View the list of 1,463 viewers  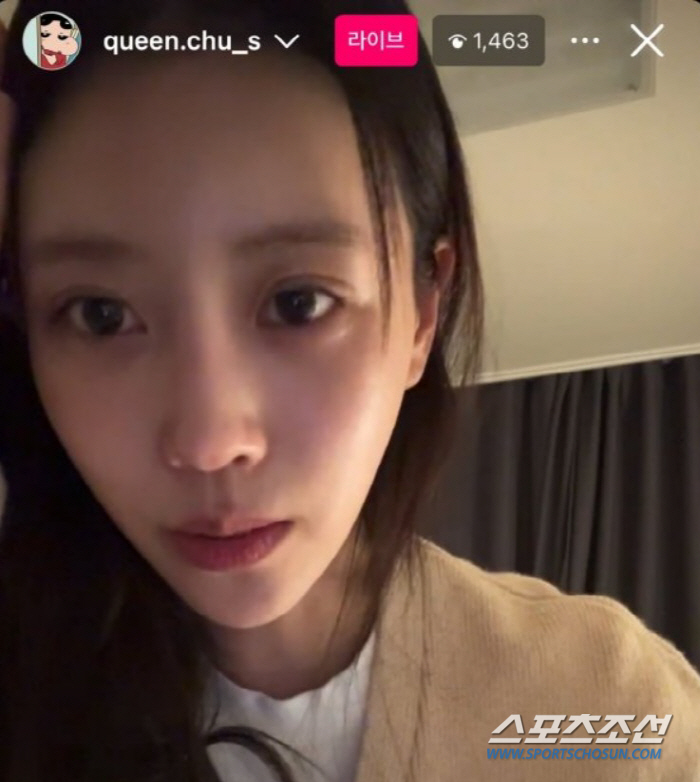488,41
